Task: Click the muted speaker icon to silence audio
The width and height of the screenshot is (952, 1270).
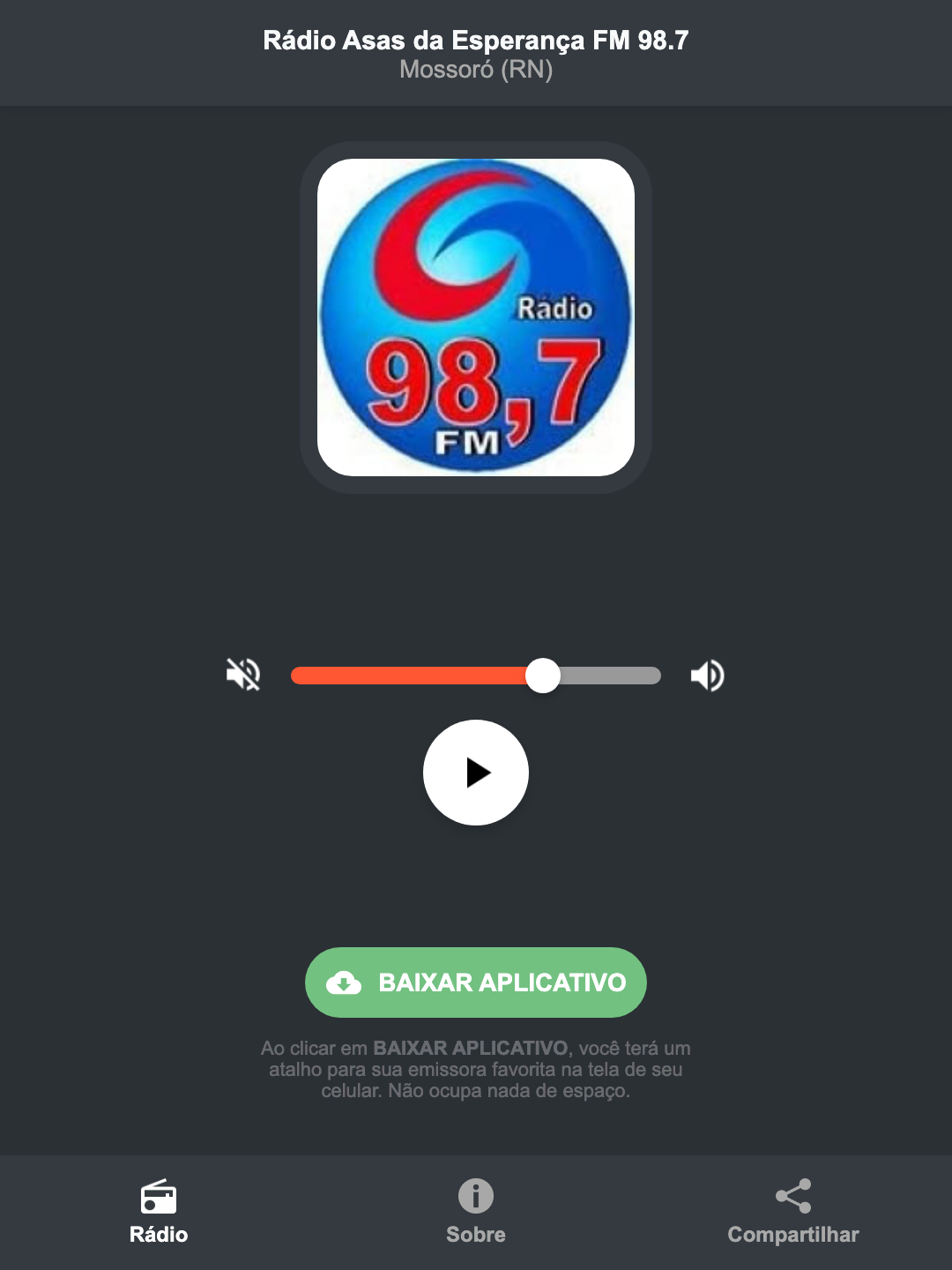Action: pos(242,675)
